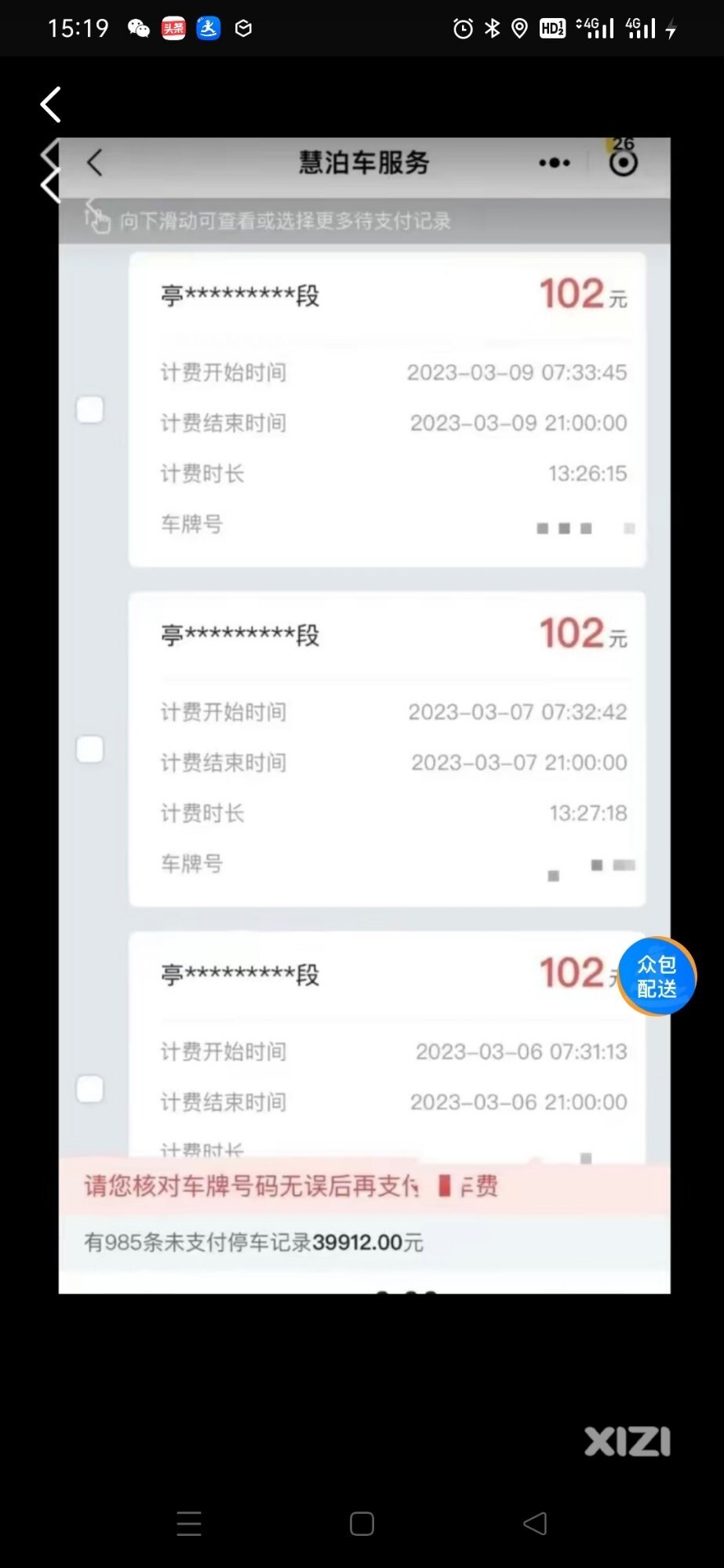Tap the displayed parking records image
Image resolution: width=724 pixels, height=1568 pixels.
(364, 715)
